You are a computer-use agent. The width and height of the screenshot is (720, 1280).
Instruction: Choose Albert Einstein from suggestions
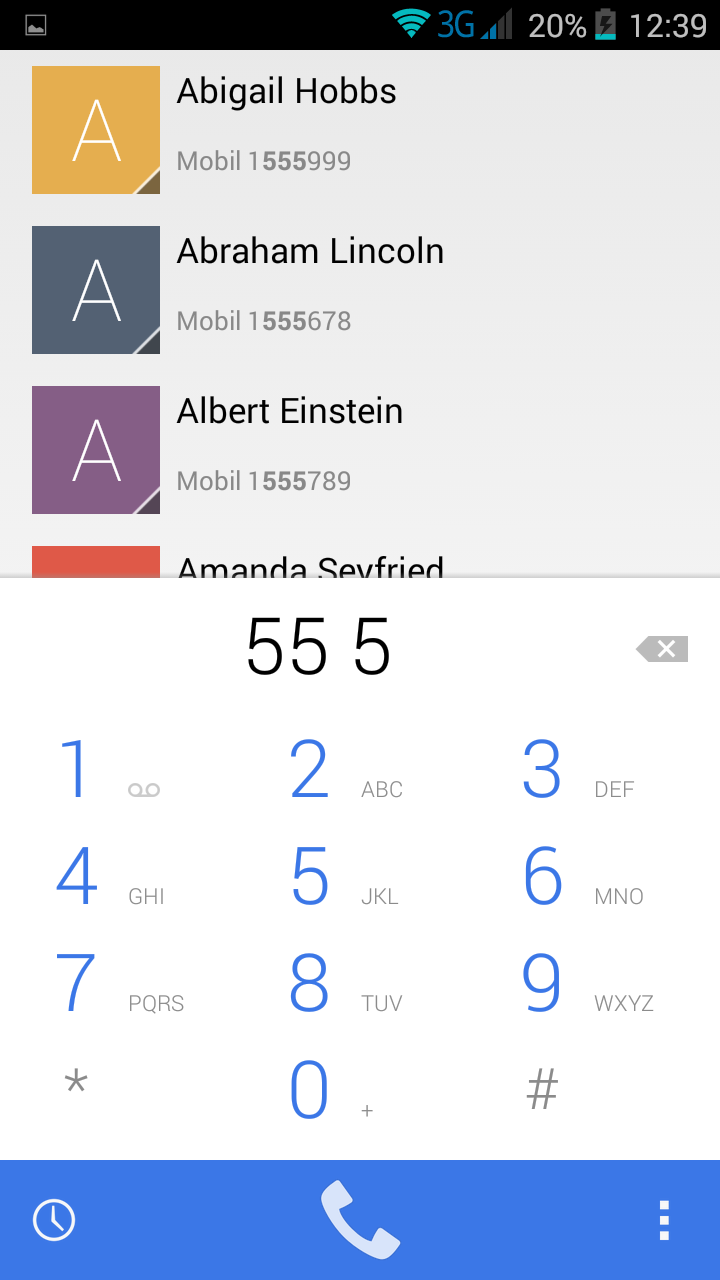[x=360, y=450]
